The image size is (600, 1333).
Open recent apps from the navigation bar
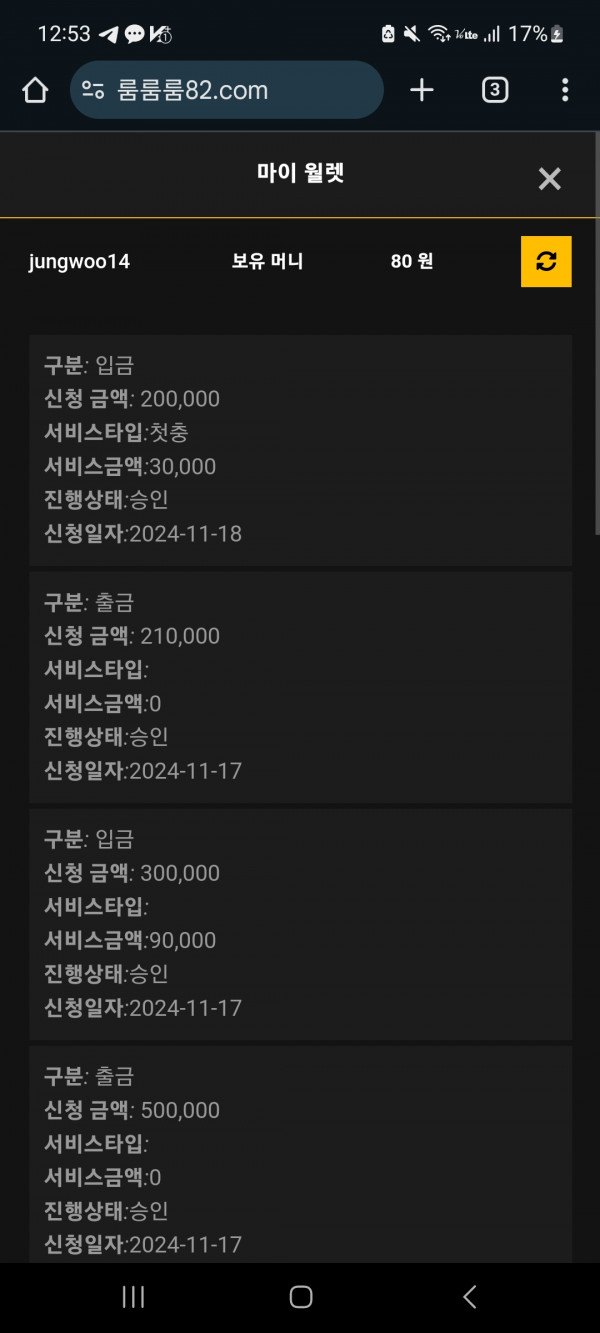[132, 1297]
